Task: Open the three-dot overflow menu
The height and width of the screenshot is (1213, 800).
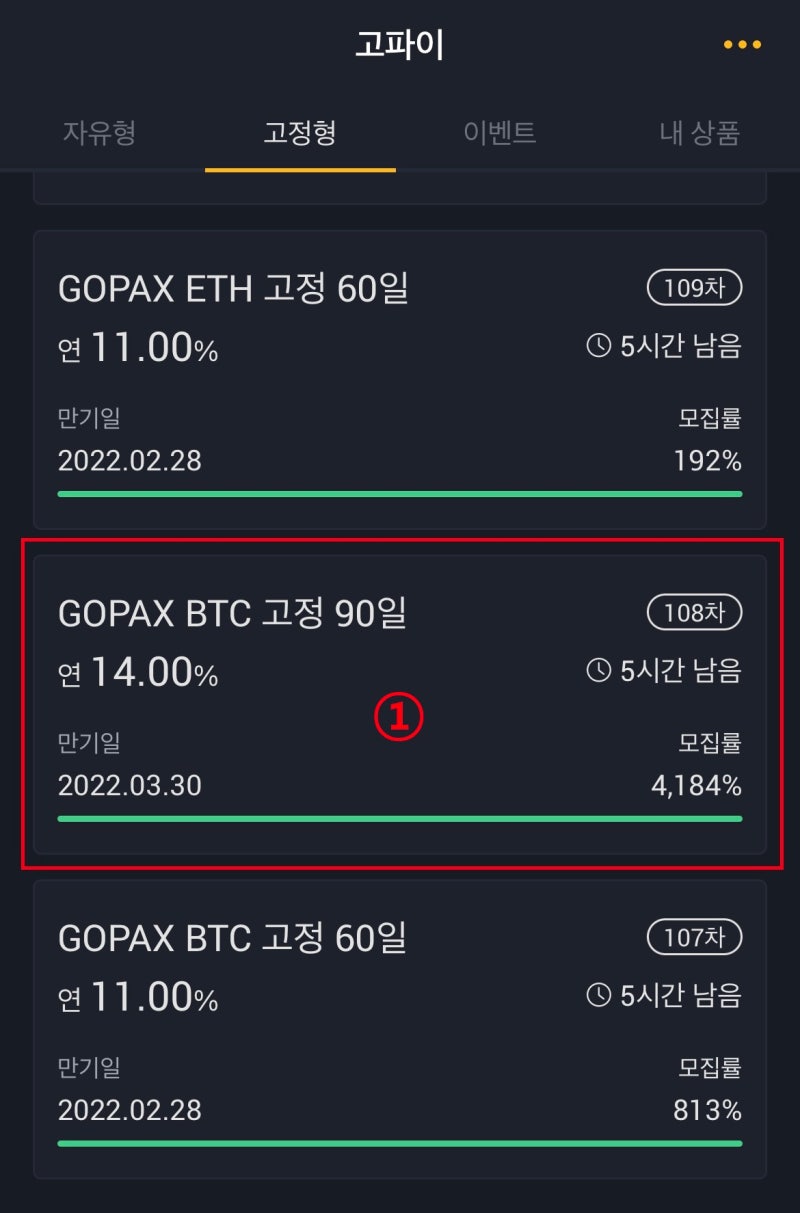Action: (742, 45)
